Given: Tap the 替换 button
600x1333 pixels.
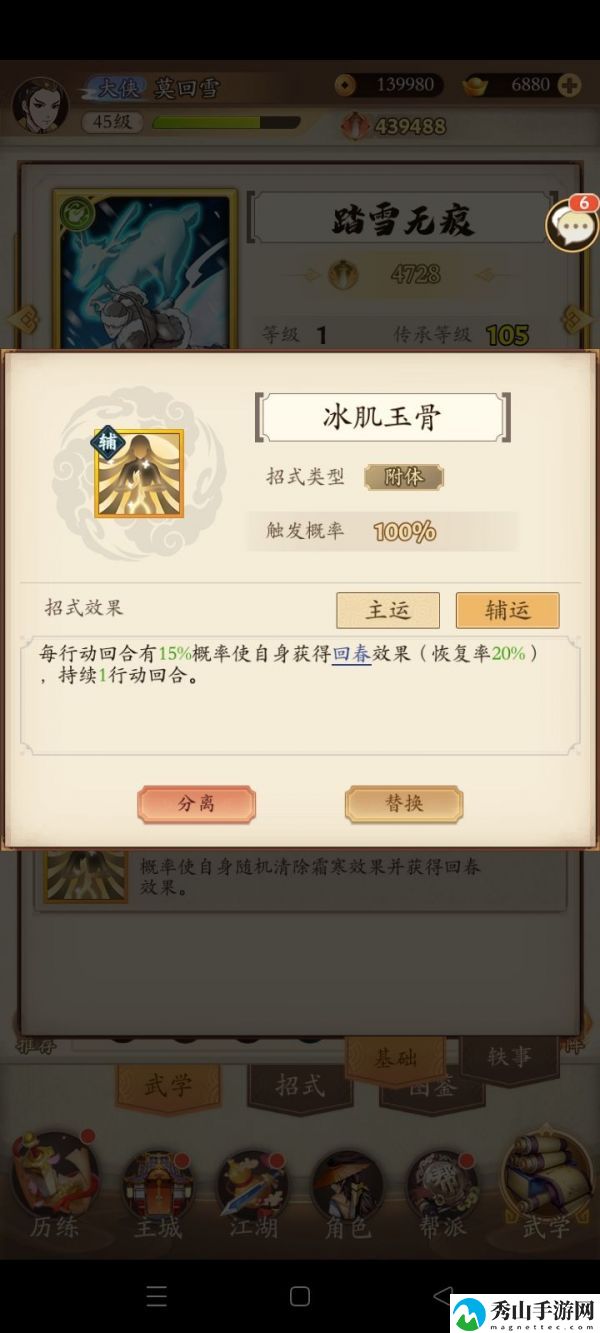Looking at the screenshot, I should [404, 803].
